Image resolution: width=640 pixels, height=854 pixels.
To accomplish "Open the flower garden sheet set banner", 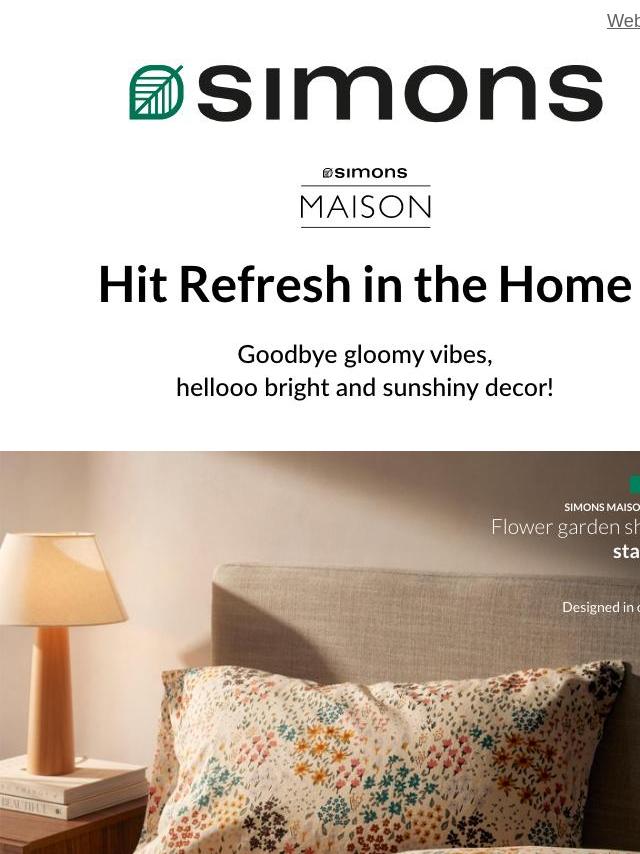I will tap(320, 650).
